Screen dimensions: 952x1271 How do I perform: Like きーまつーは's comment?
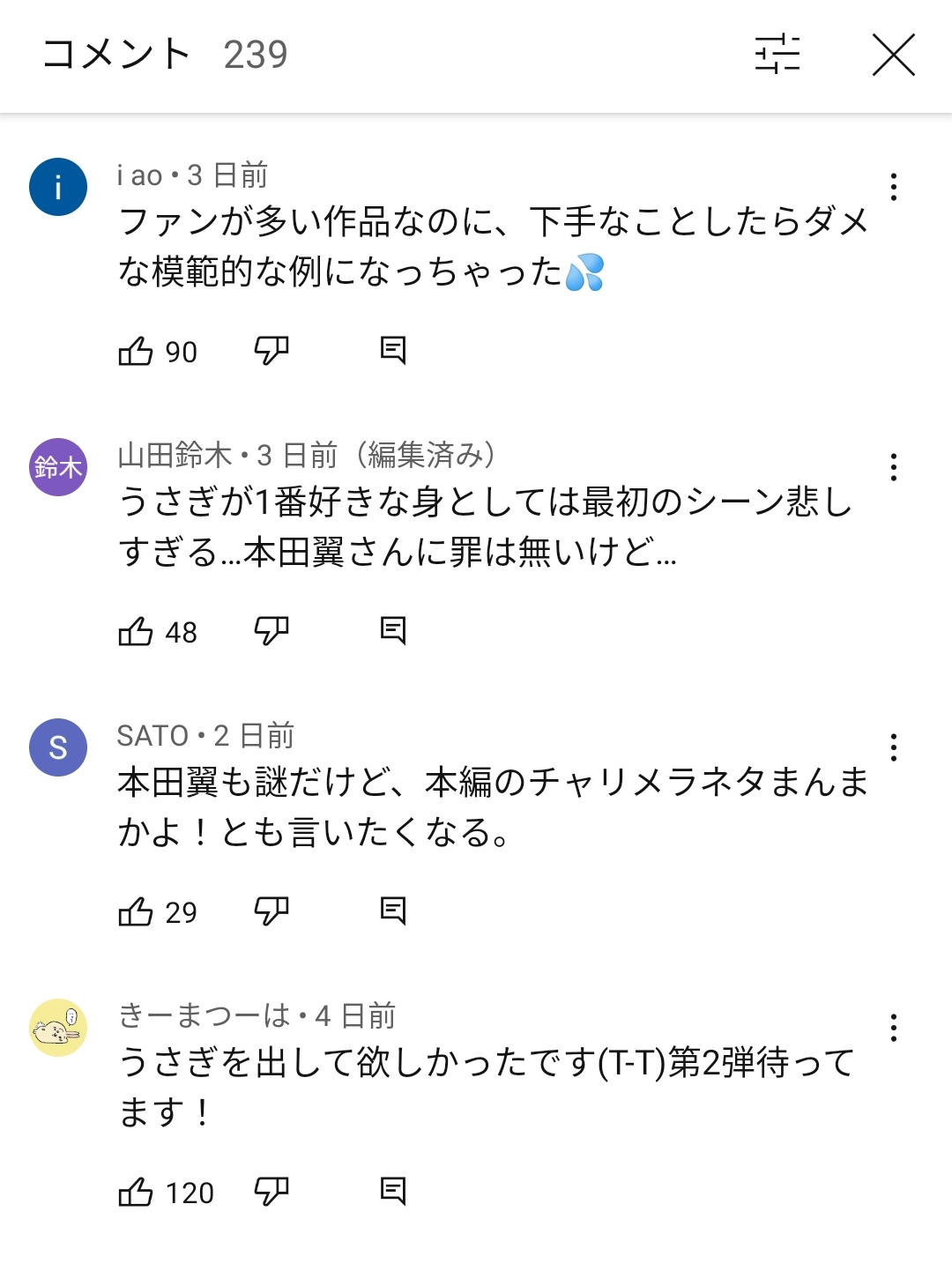tap(136, 1193)
